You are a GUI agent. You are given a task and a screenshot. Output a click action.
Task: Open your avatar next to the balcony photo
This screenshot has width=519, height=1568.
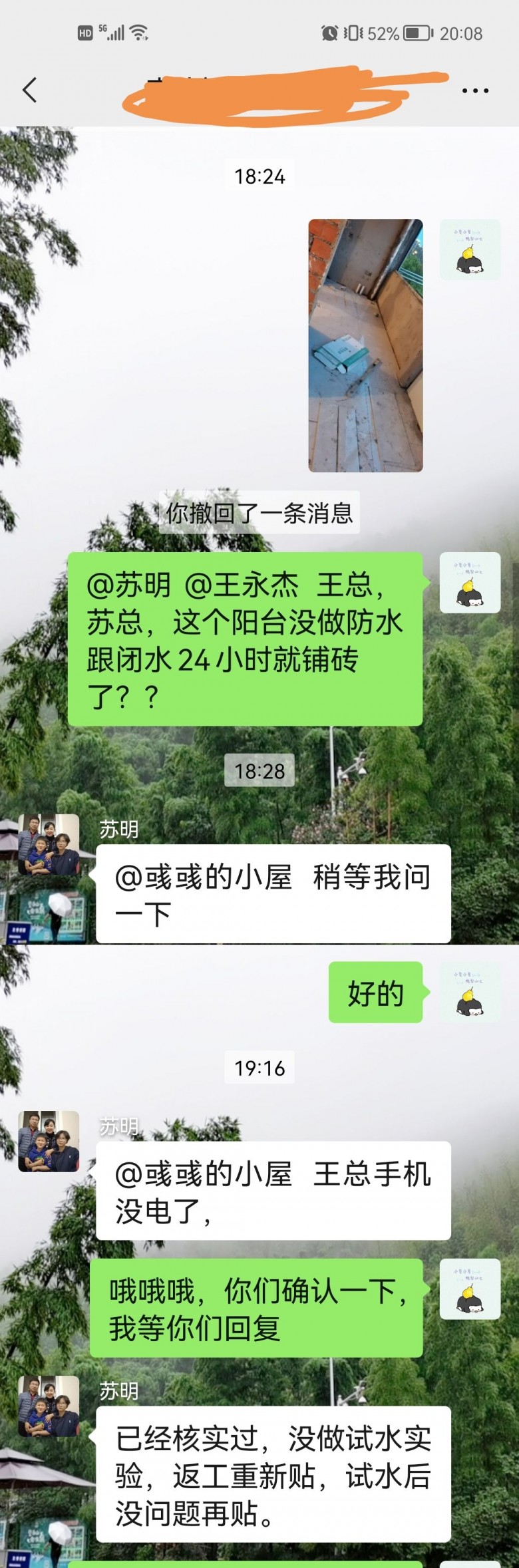(x=470, y=249)
